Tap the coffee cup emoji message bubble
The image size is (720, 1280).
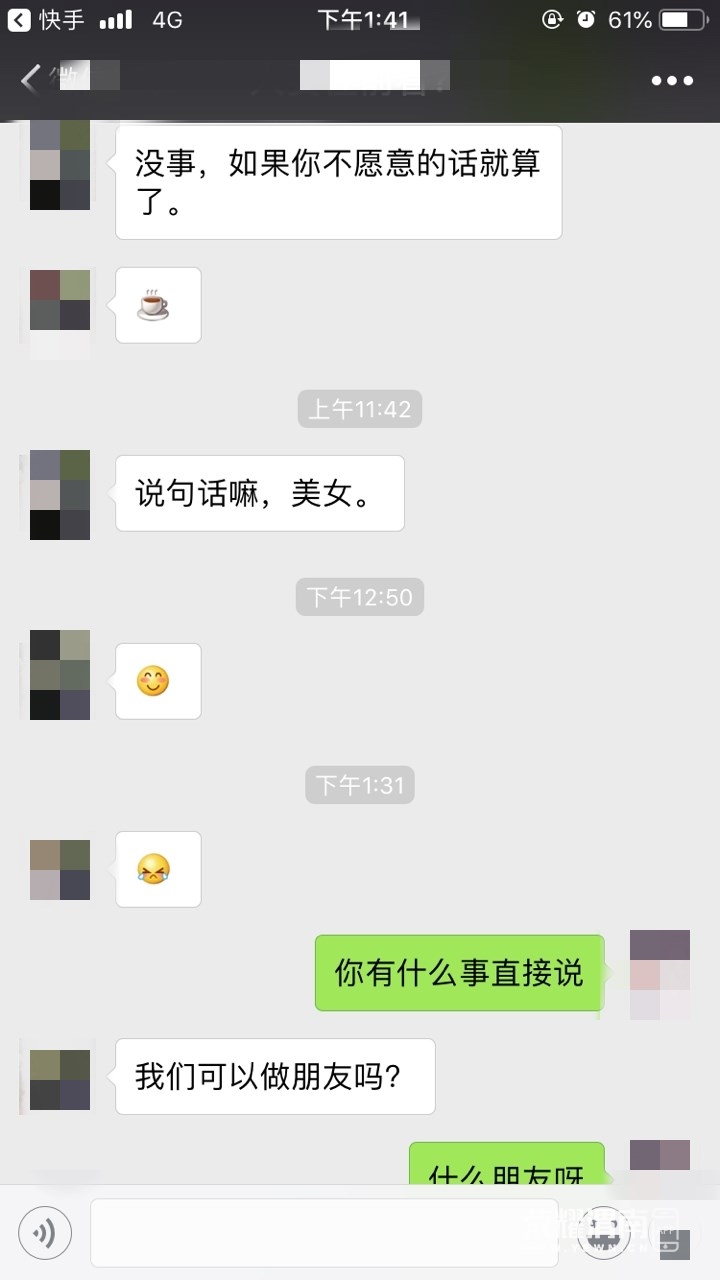(x=157, y=305)
